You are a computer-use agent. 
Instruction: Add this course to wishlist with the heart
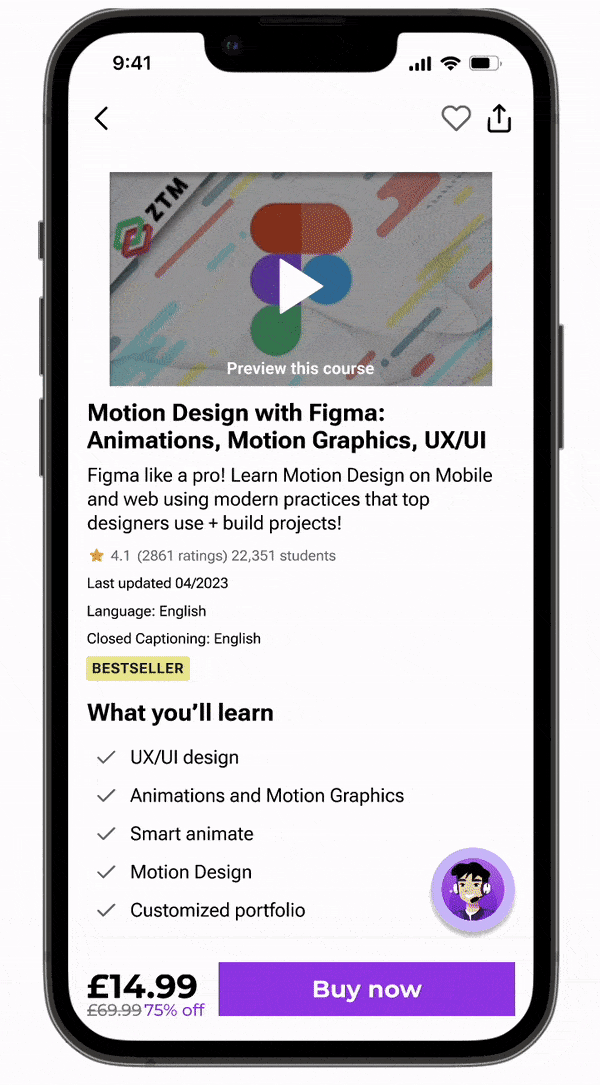click(456, 119)
